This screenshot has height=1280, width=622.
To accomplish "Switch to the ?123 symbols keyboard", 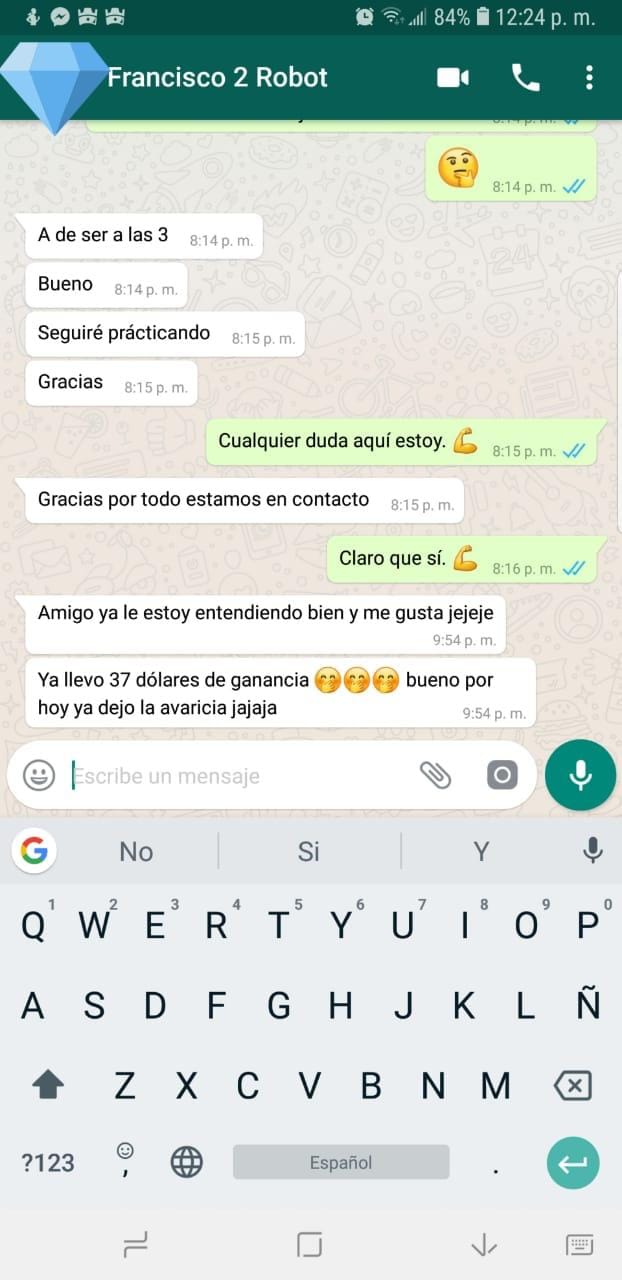I will pos(48,1162).
